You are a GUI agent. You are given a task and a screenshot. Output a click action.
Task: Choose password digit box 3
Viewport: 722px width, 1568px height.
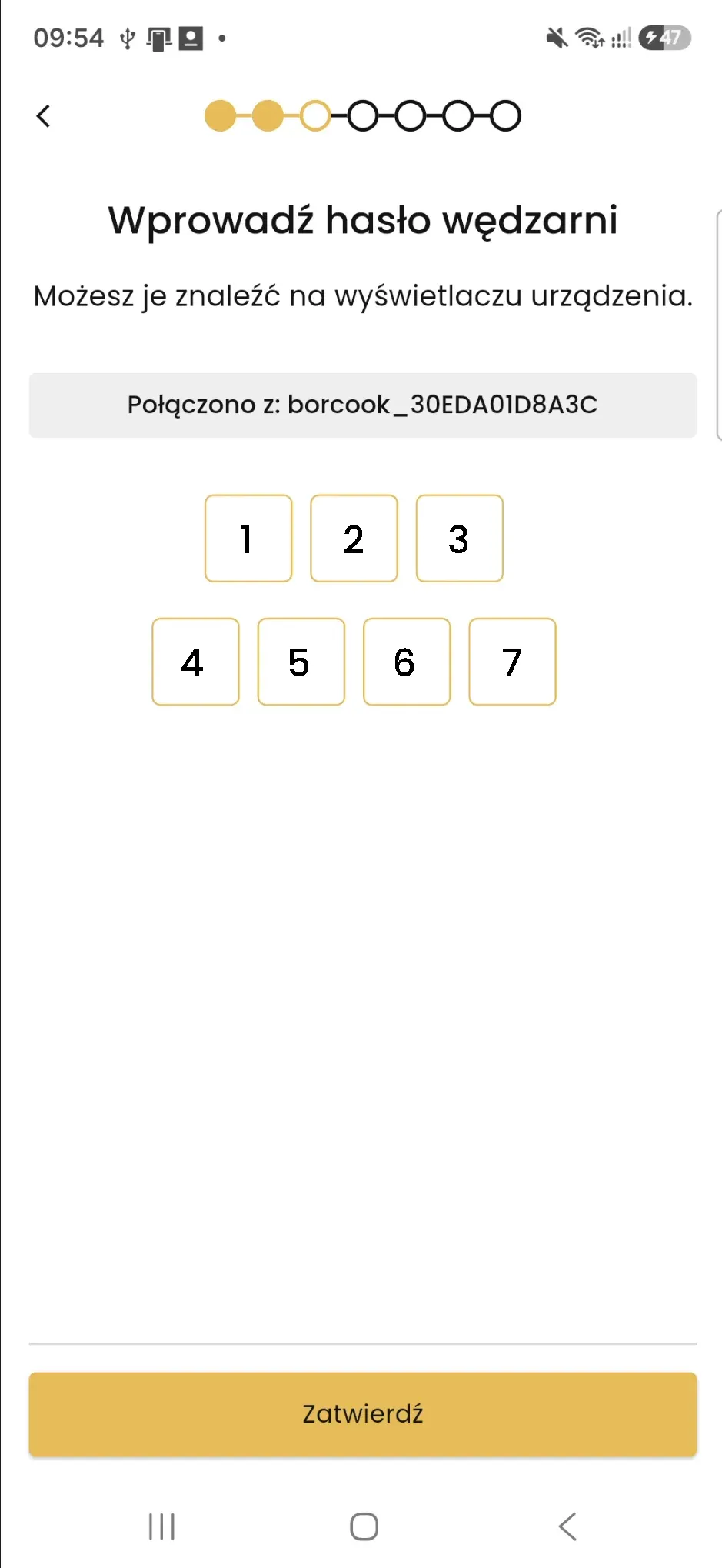click(x=460, y=539)
